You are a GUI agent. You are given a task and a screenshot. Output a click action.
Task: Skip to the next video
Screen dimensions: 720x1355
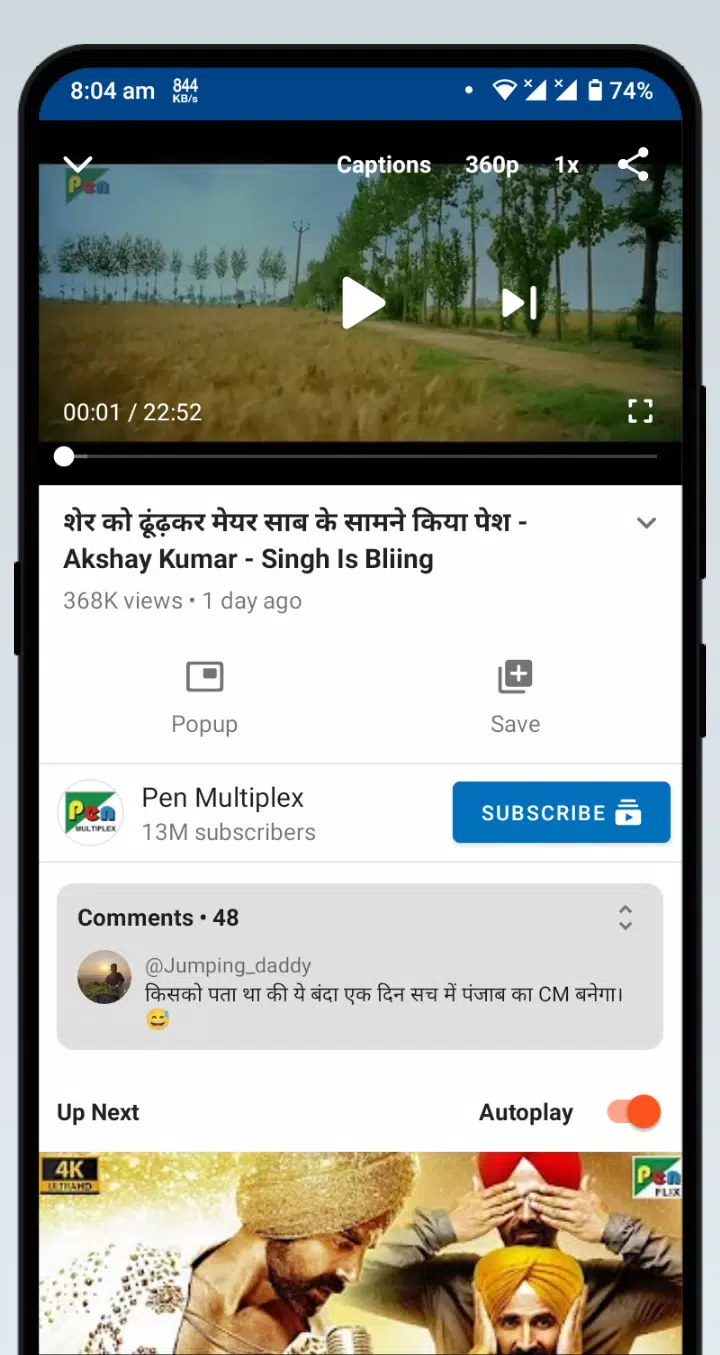519,303
